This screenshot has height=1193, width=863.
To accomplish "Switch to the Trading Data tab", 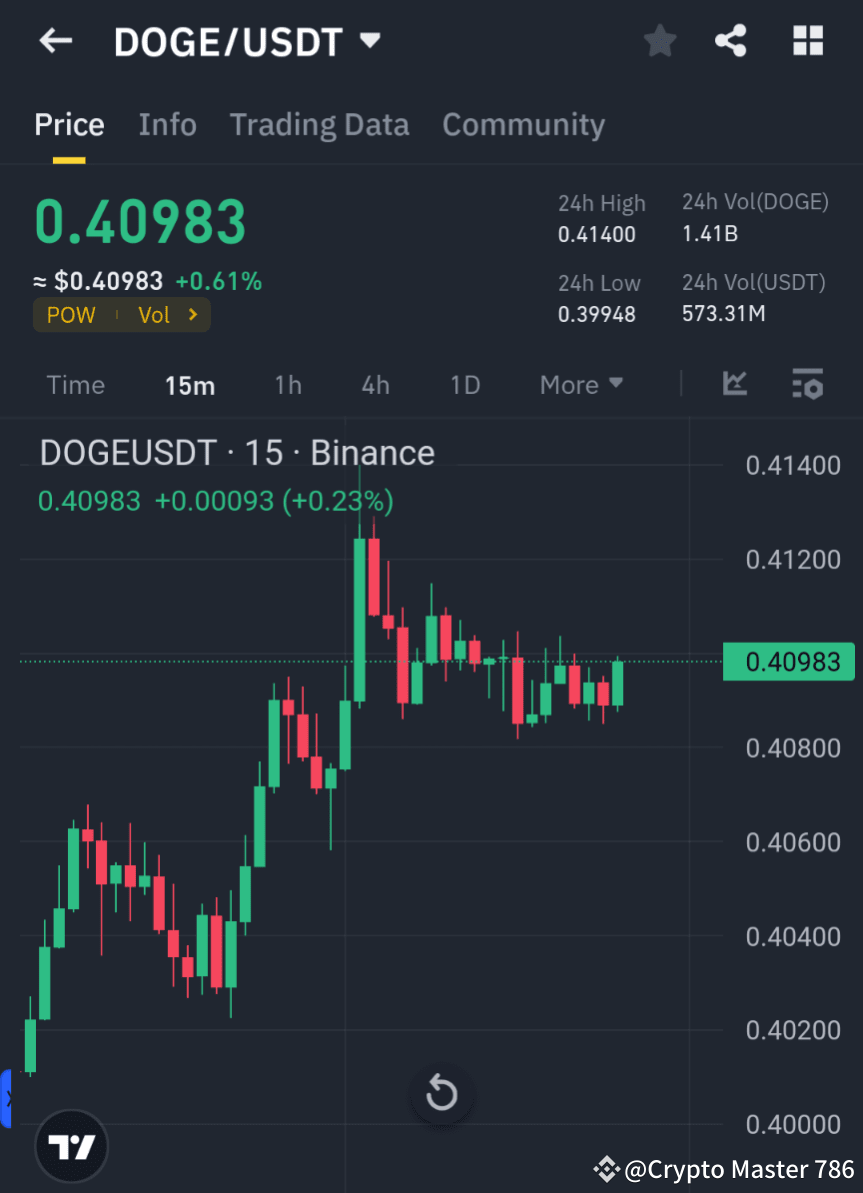I will [x=319, y=124].
